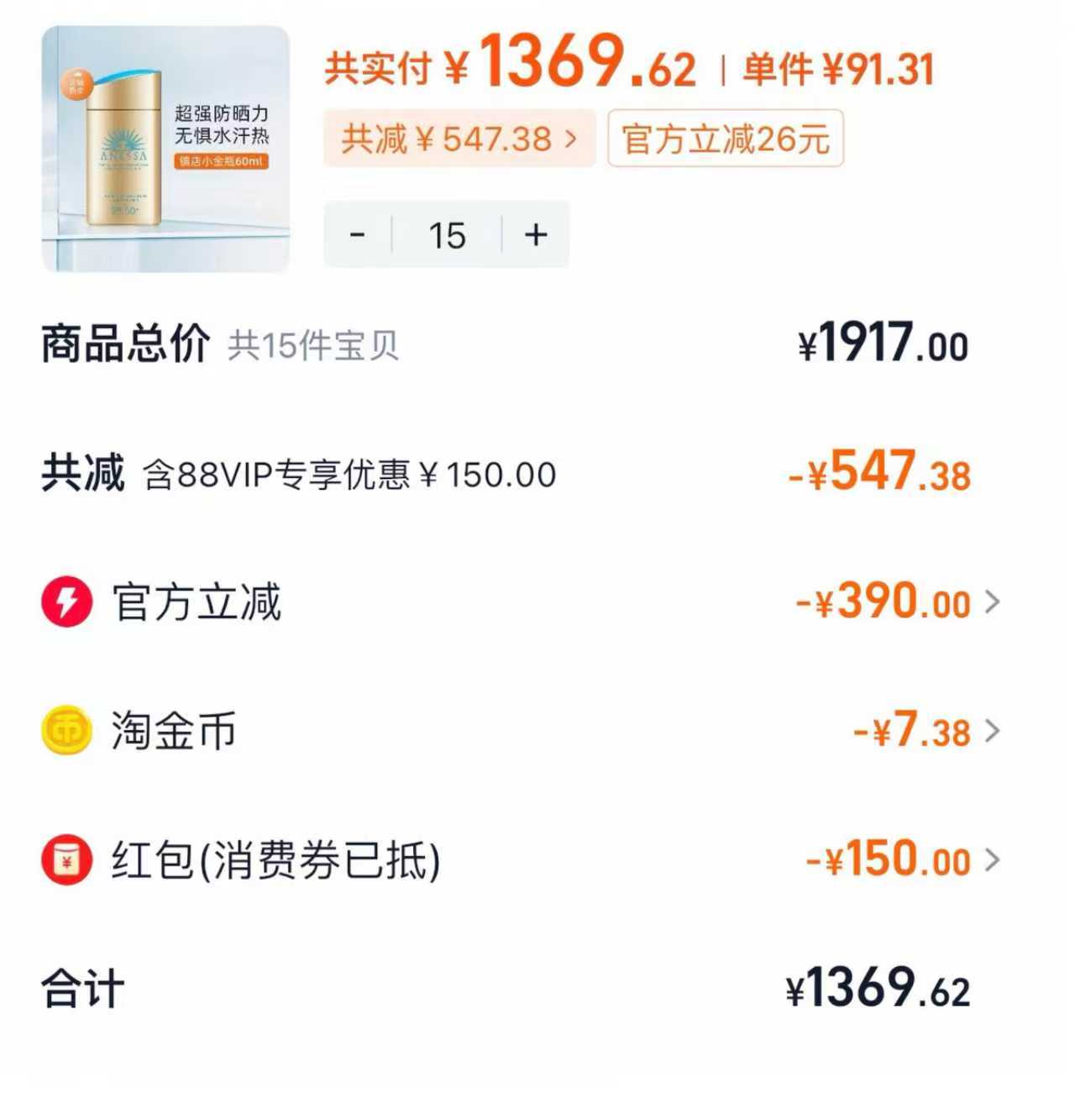Click the gold coin icon beside 淘金币

tap(66, 730)
